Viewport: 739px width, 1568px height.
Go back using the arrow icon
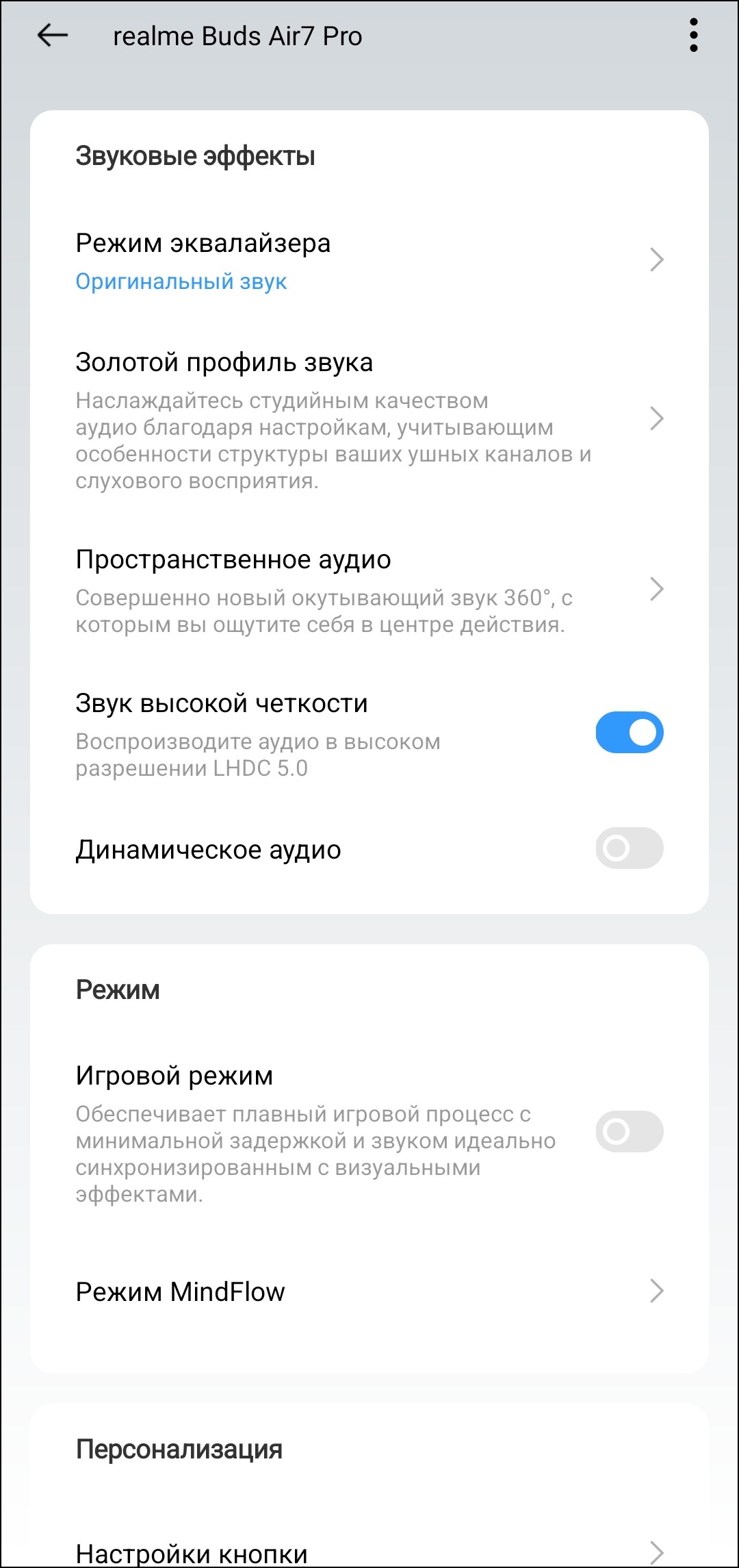(x=53, y=35)
